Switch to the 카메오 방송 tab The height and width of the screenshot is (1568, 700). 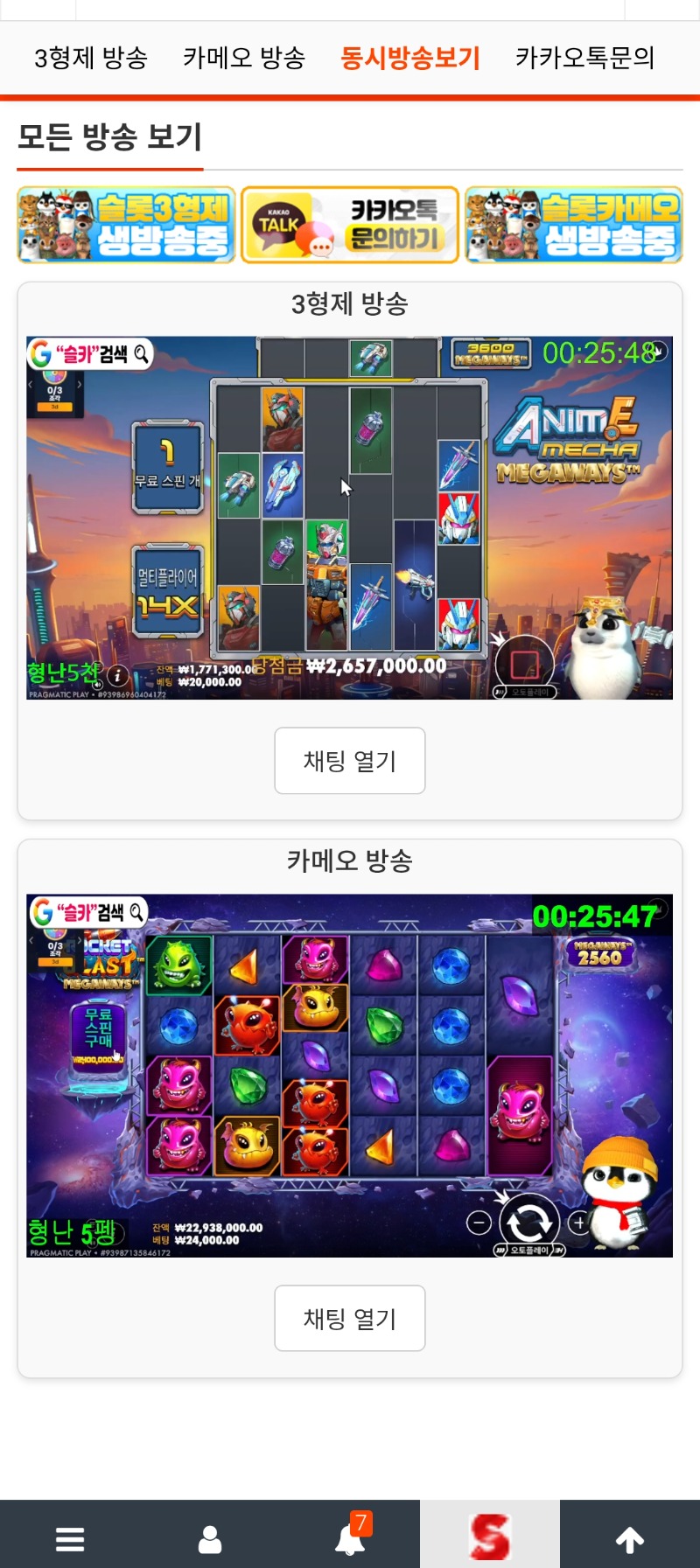pyautogui.click(x=244, y=58)
